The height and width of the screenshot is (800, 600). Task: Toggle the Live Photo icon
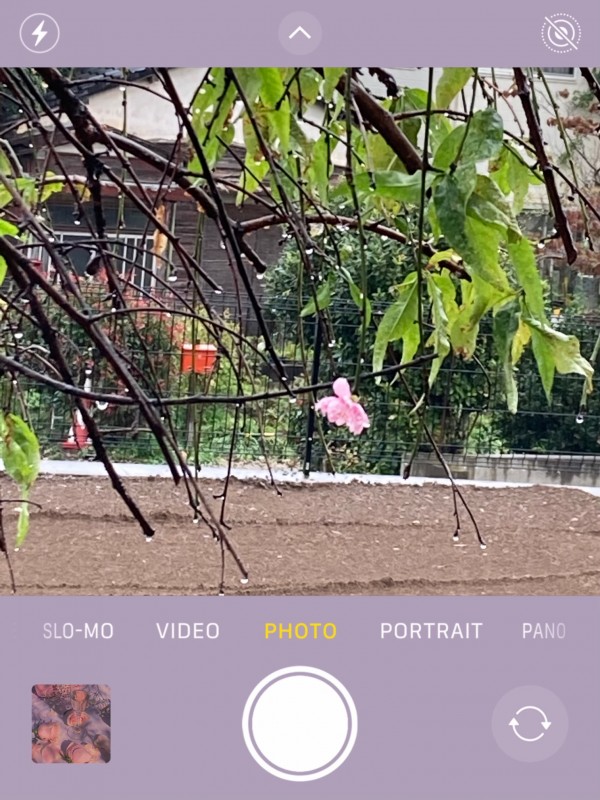pyautogui.click(x=561, y=33)
